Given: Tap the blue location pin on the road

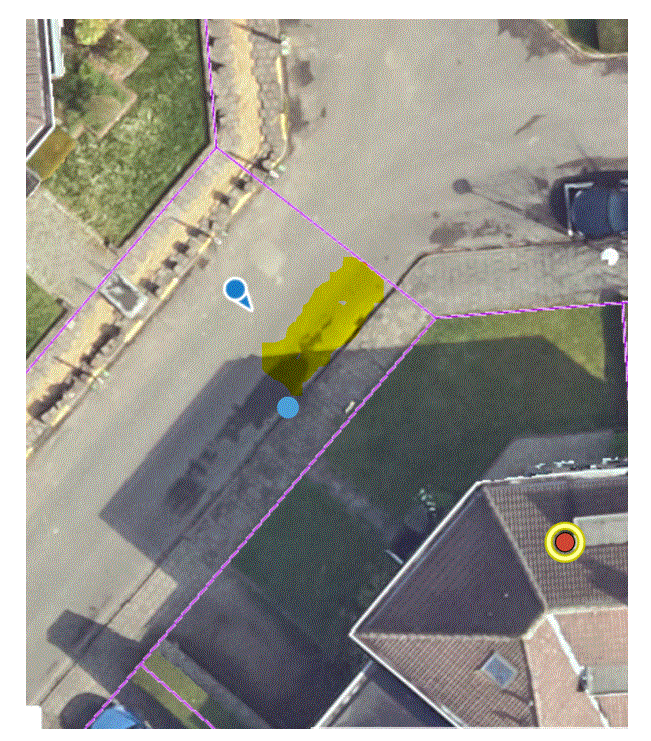Looking at the screenshot, I should pyautogui.click(x=236, y=291).
